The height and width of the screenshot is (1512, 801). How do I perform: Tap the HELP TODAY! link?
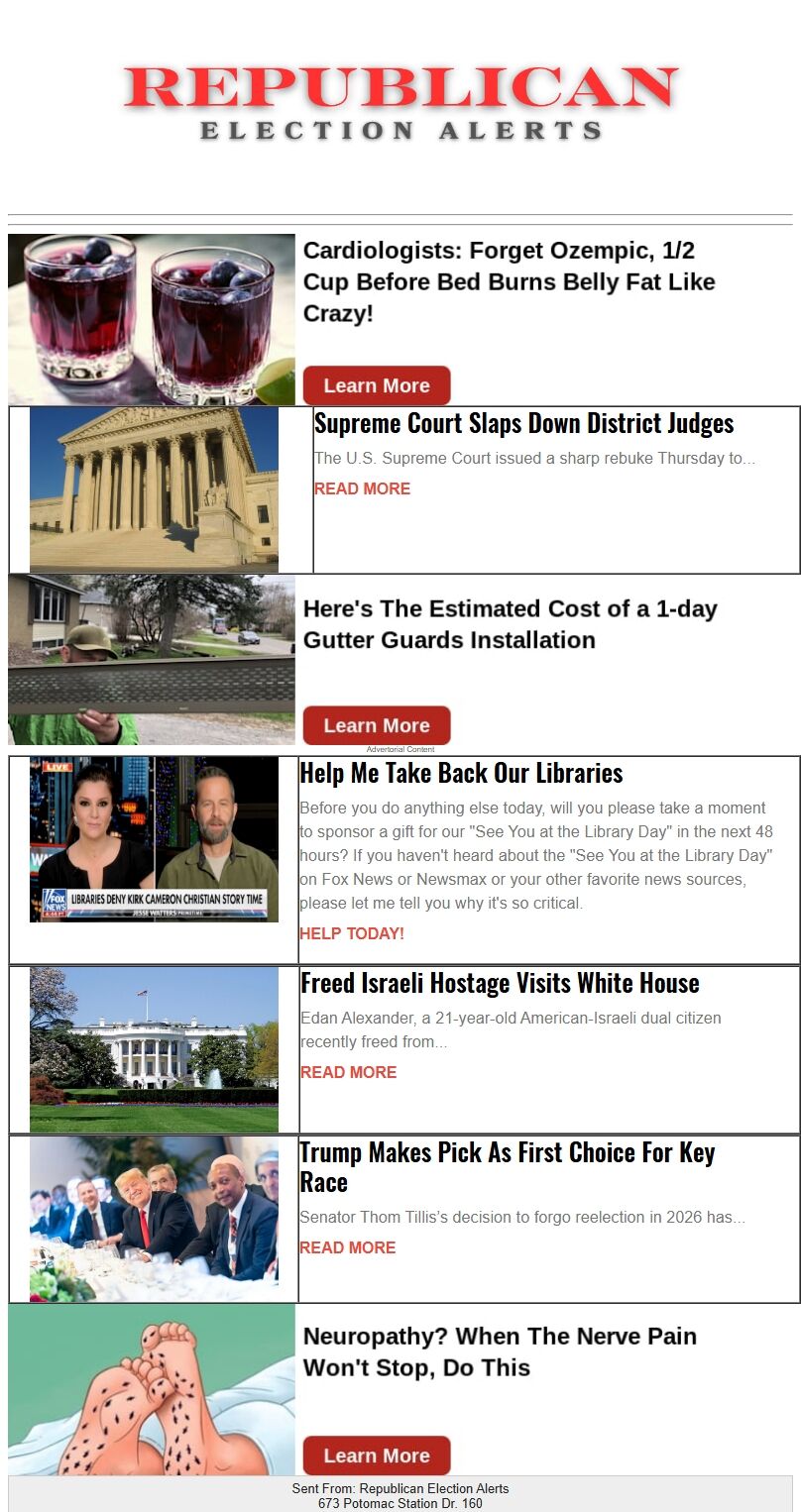tap(352, 933)
